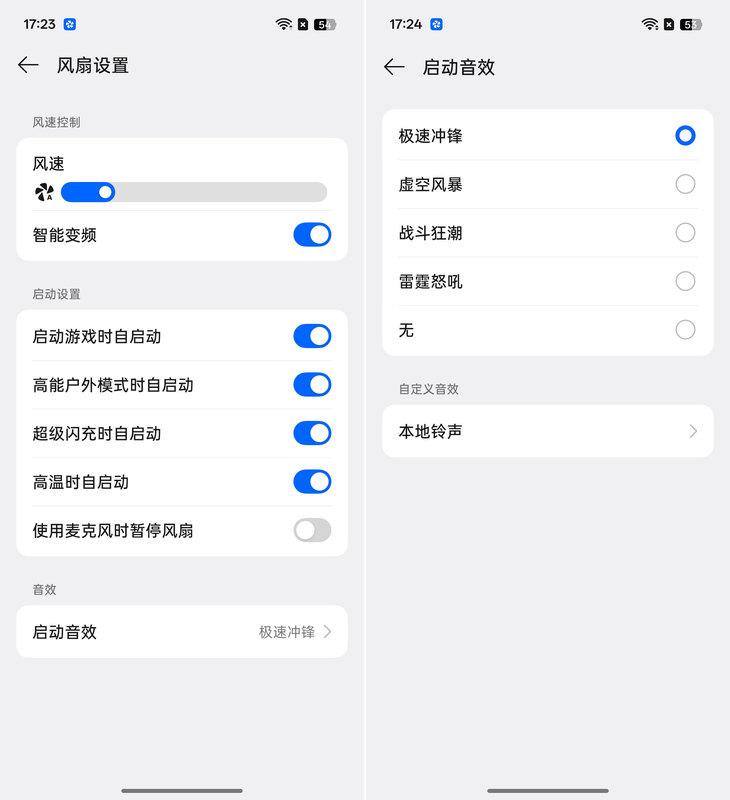Select 无 for no startup sound

685,330
